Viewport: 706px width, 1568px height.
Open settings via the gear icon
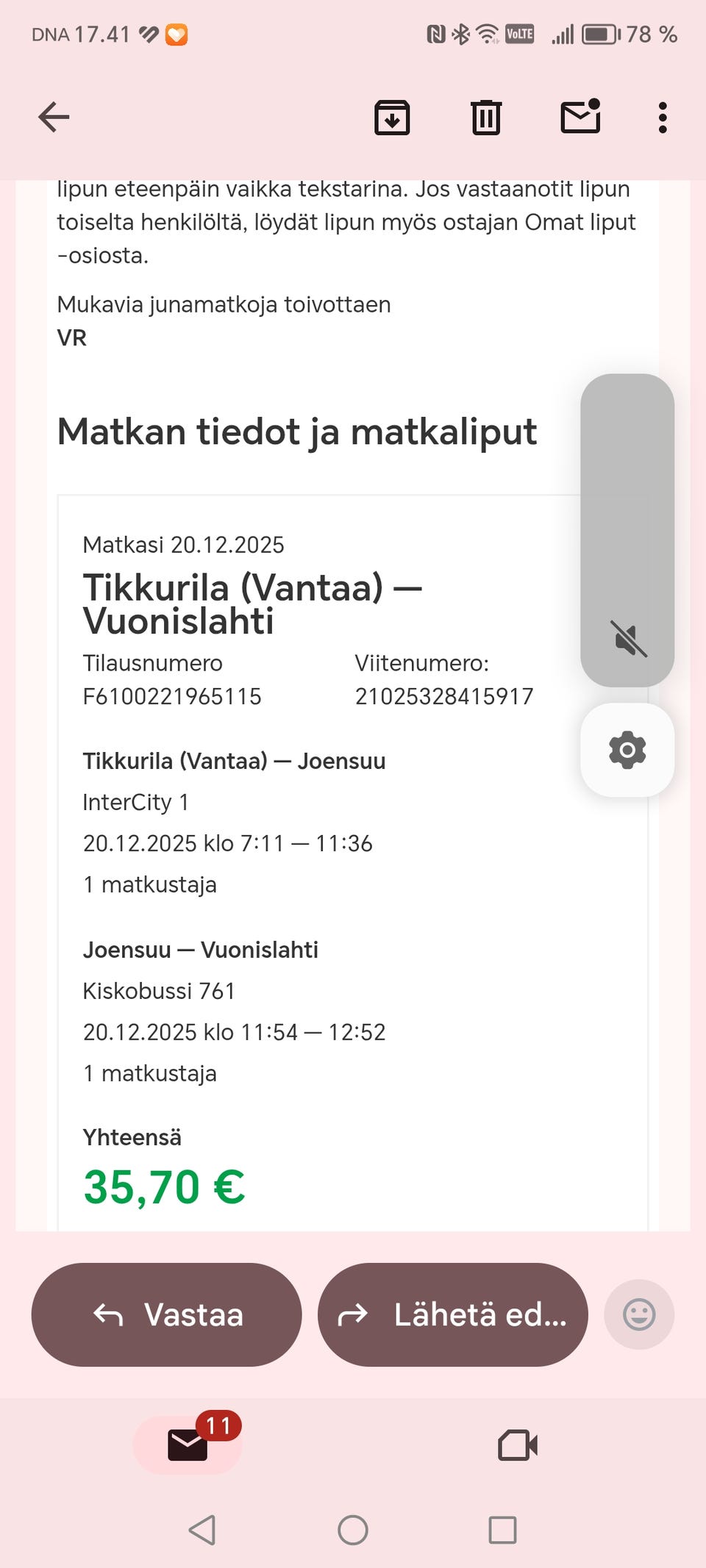627,750
